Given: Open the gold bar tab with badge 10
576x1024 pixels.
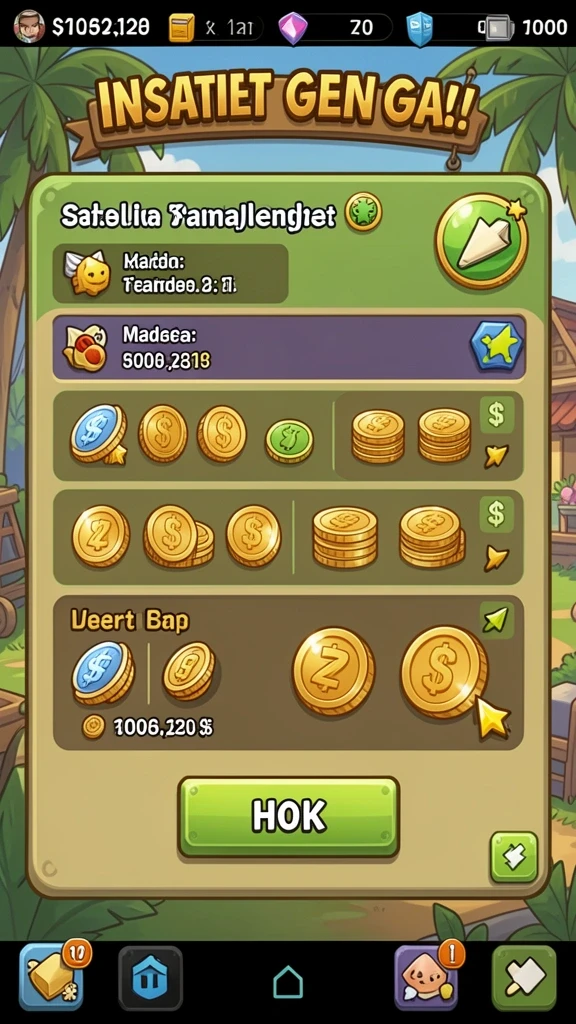Looking at the screenshot, I should pos(52,978).
